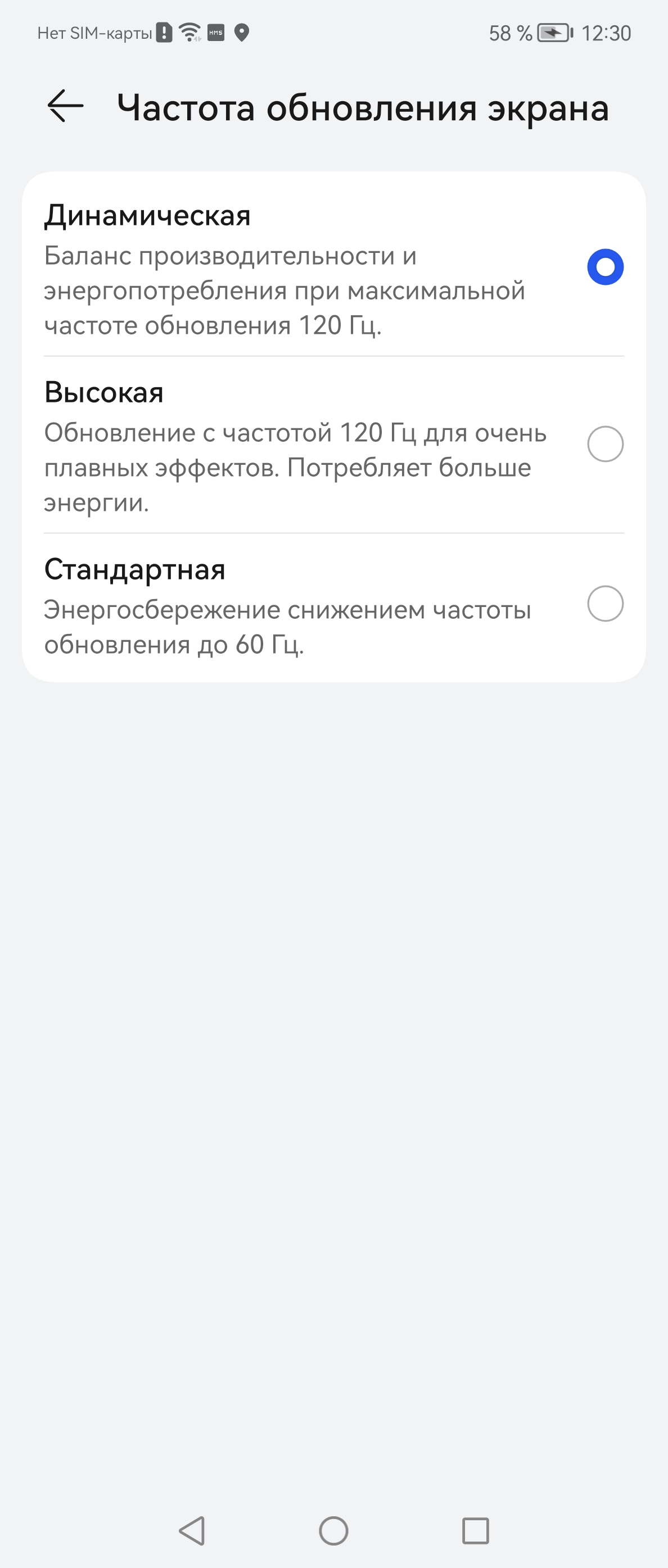Image resolution: width=668 pixels, height=1568 pixels.
Task: Tap the system home button
Action: click(333, 1530)
